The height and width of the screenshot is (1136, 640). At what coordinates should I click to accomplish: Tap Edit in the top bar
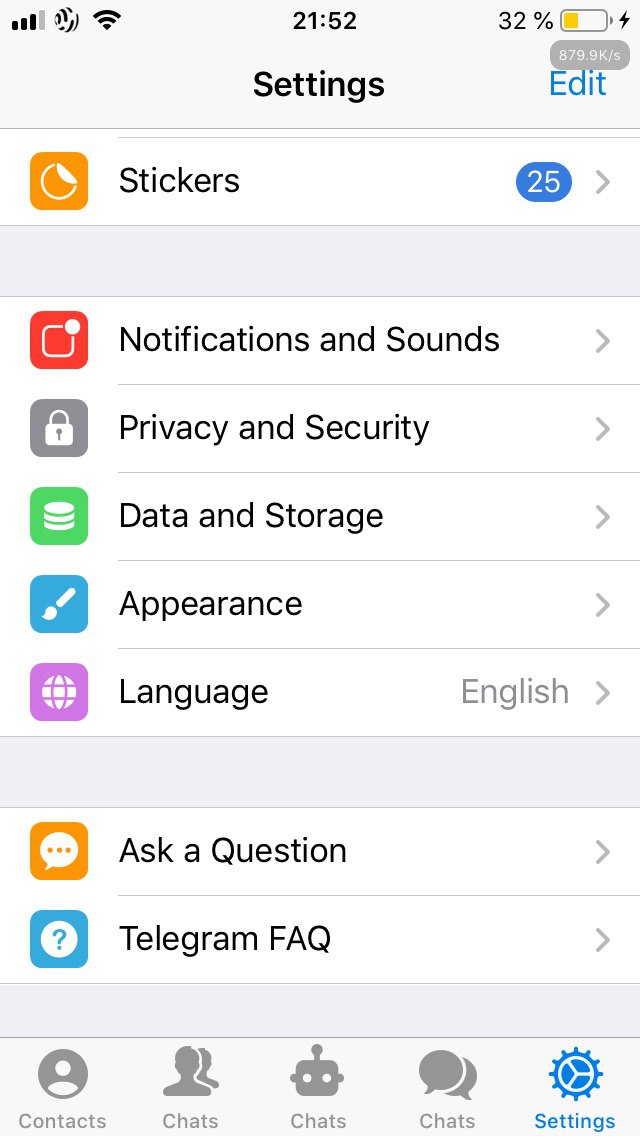pos(577,84)
